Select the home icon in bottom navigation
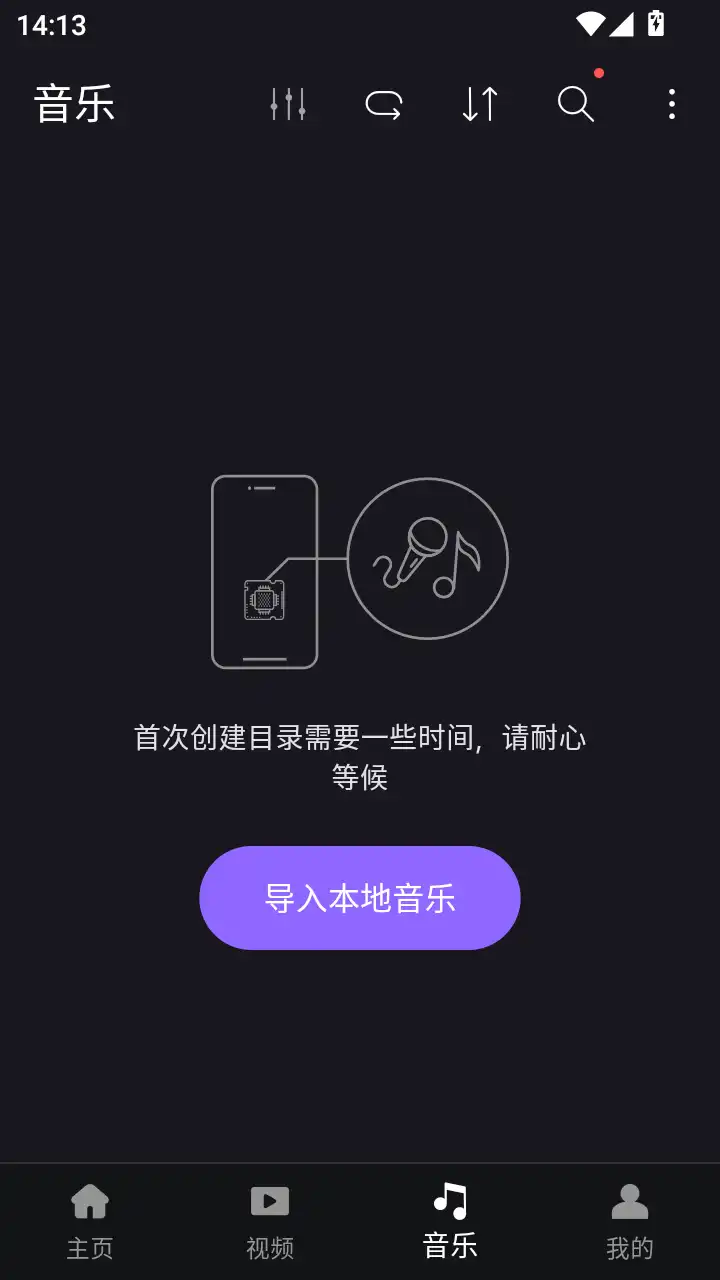The image size is (720, 1280). [x=90, y=1200]
